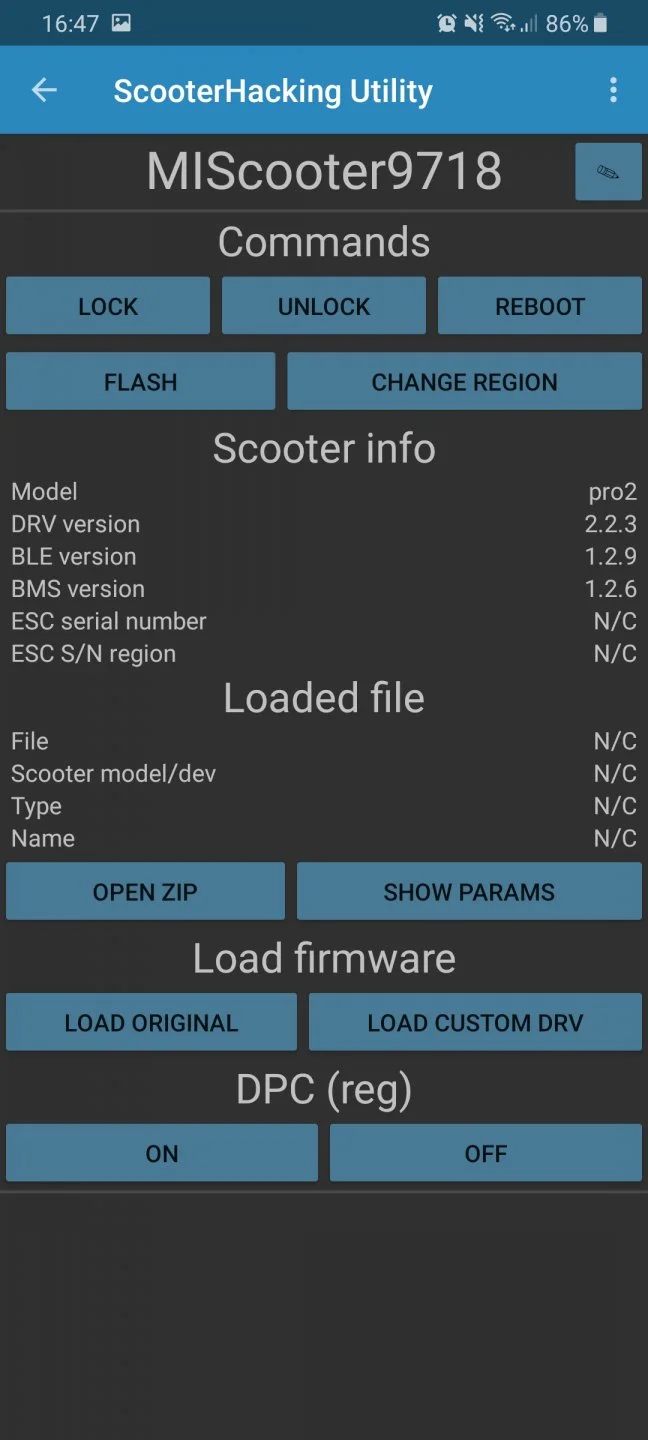Tap SHOW PARAMS

(x=469, y=892)
